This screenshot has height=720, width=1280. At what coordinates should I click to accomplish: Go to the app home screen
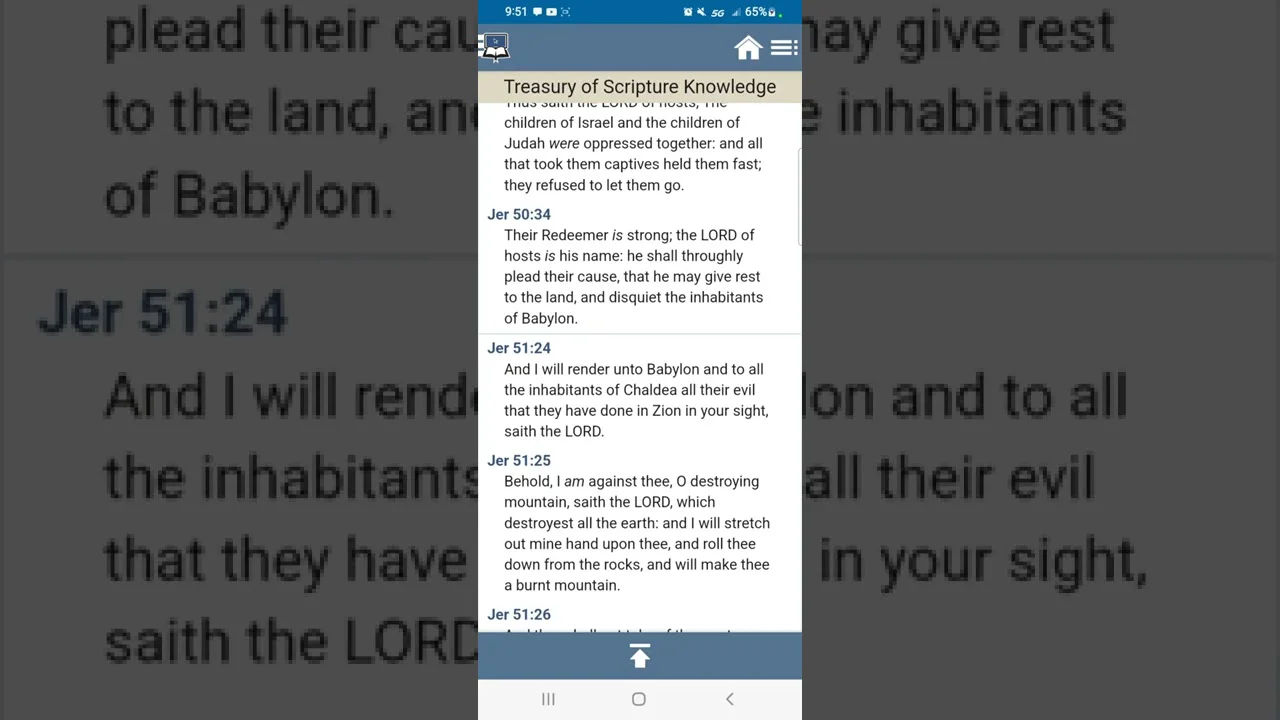click(748, 48)
